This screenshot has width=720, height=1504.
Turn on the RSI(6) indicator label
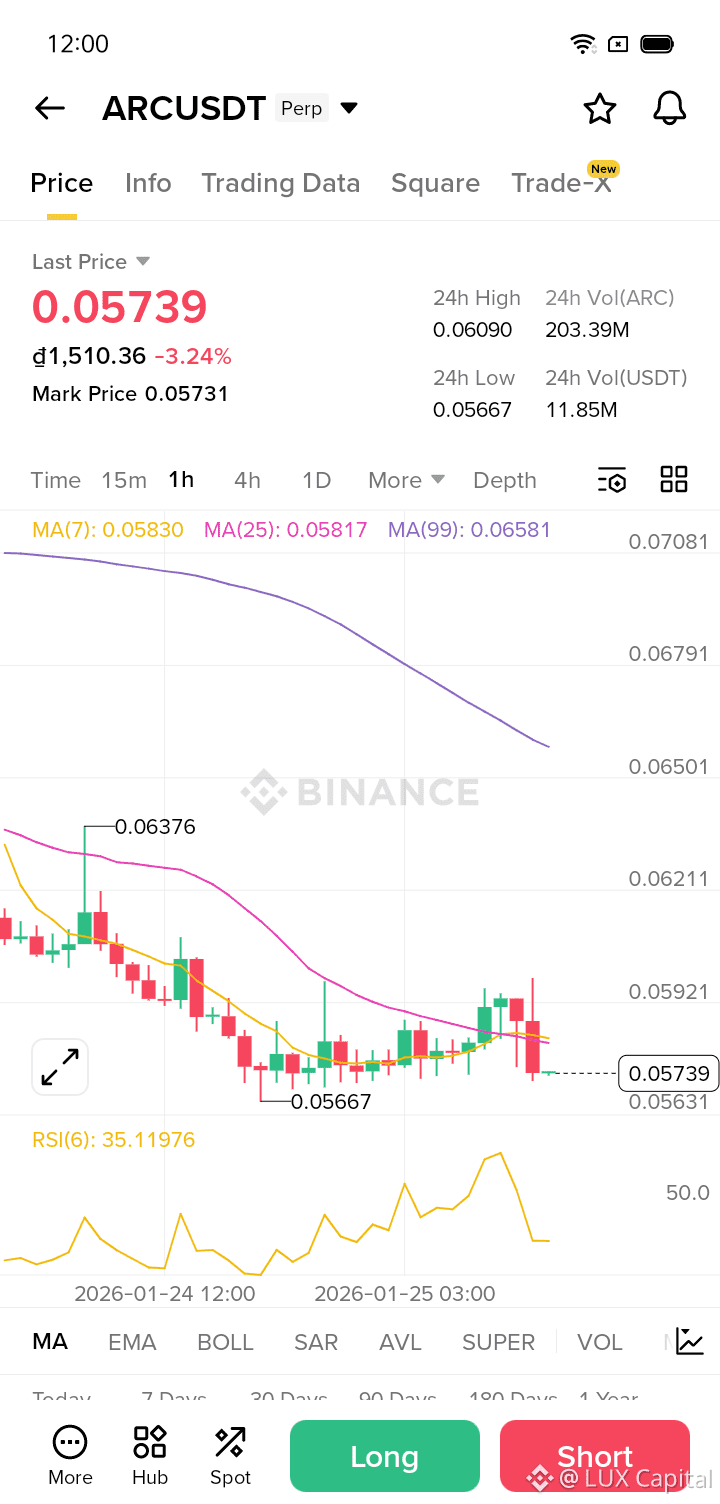pyautogui.click(x=113, y=1139)
